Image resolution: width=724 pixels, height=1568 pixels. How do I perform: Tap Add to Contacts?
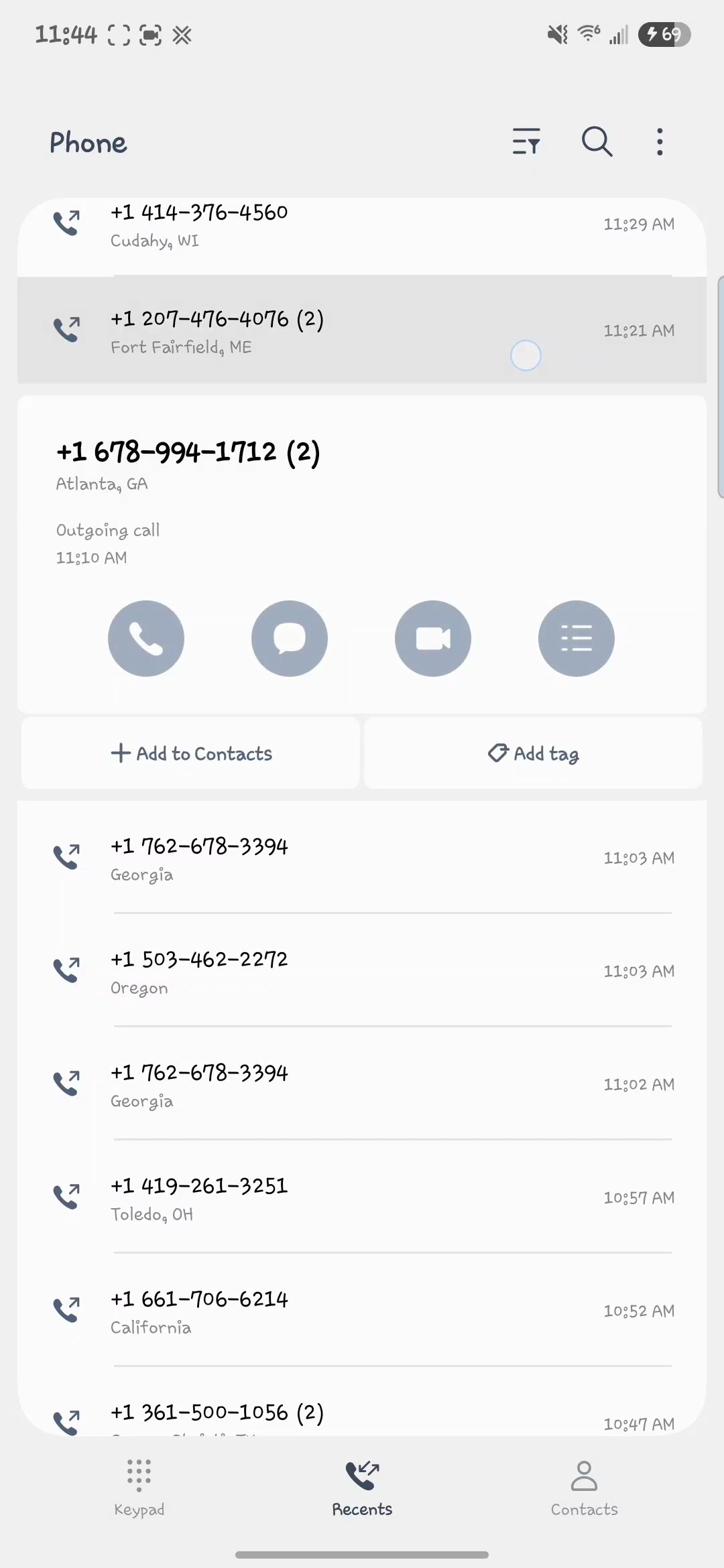pos(191,753)
